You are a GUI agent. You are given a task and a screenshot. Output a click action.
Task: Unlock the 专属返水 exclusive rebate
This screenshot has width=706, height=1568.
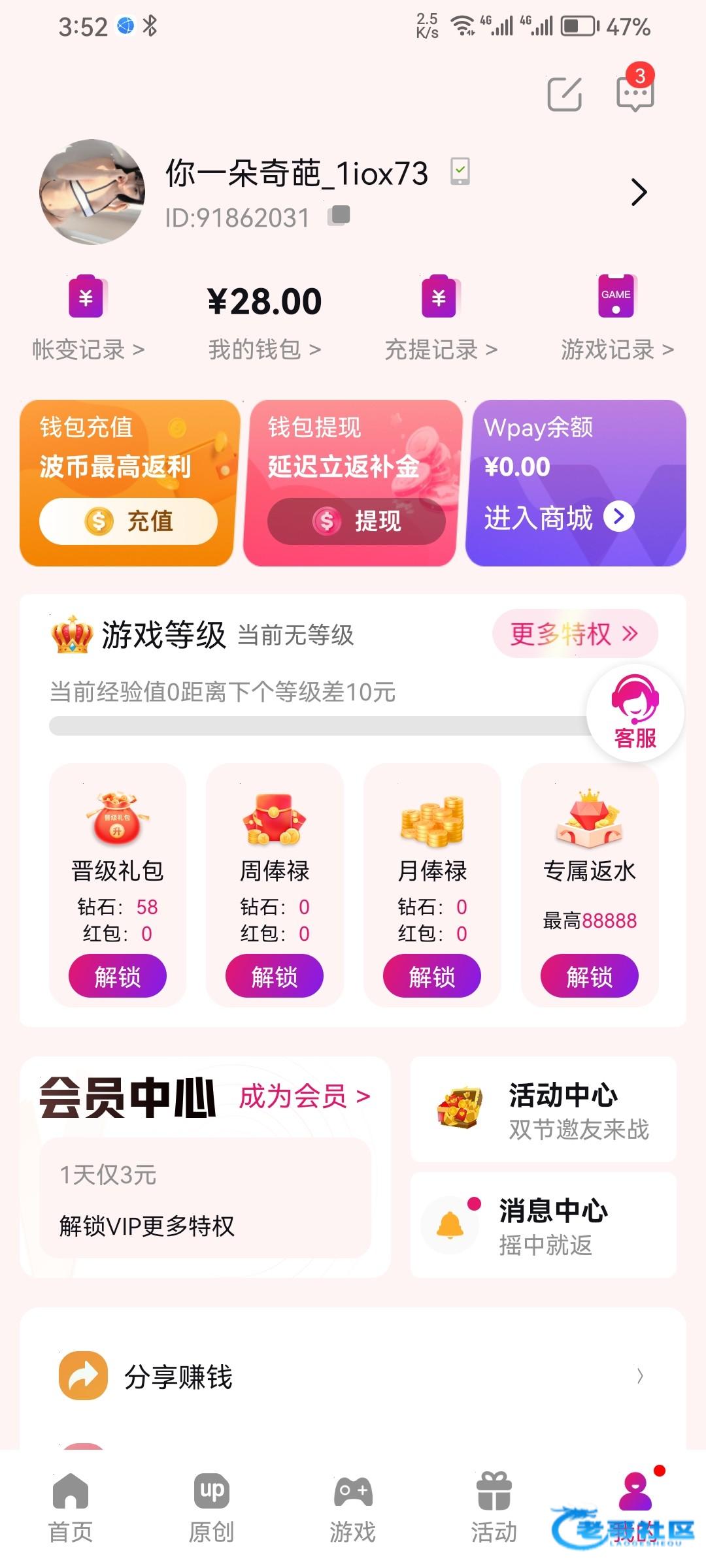[589, 976]
